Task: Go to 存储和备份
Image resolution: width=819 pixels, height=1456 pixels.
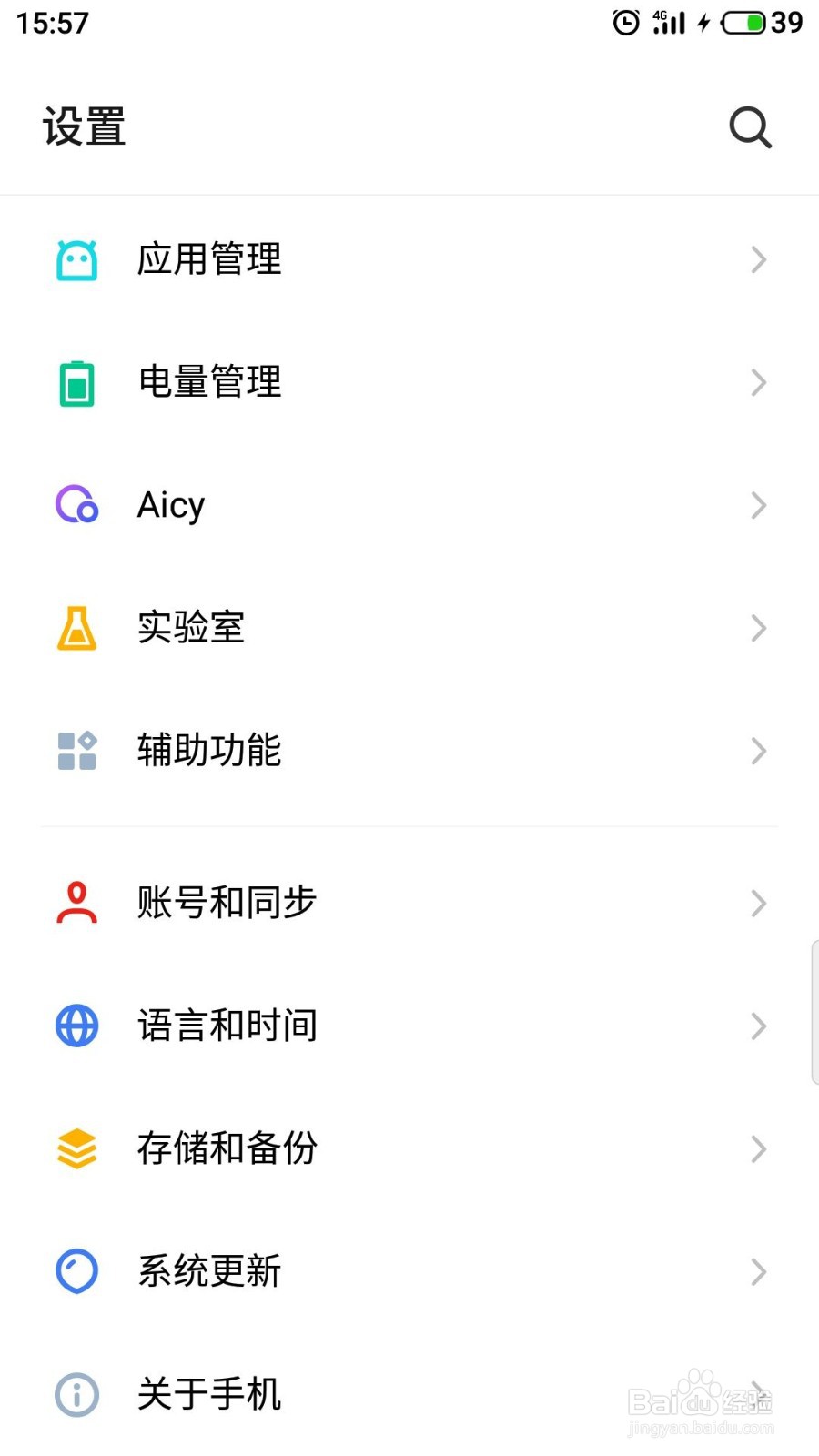Action: coord(409,1149)
